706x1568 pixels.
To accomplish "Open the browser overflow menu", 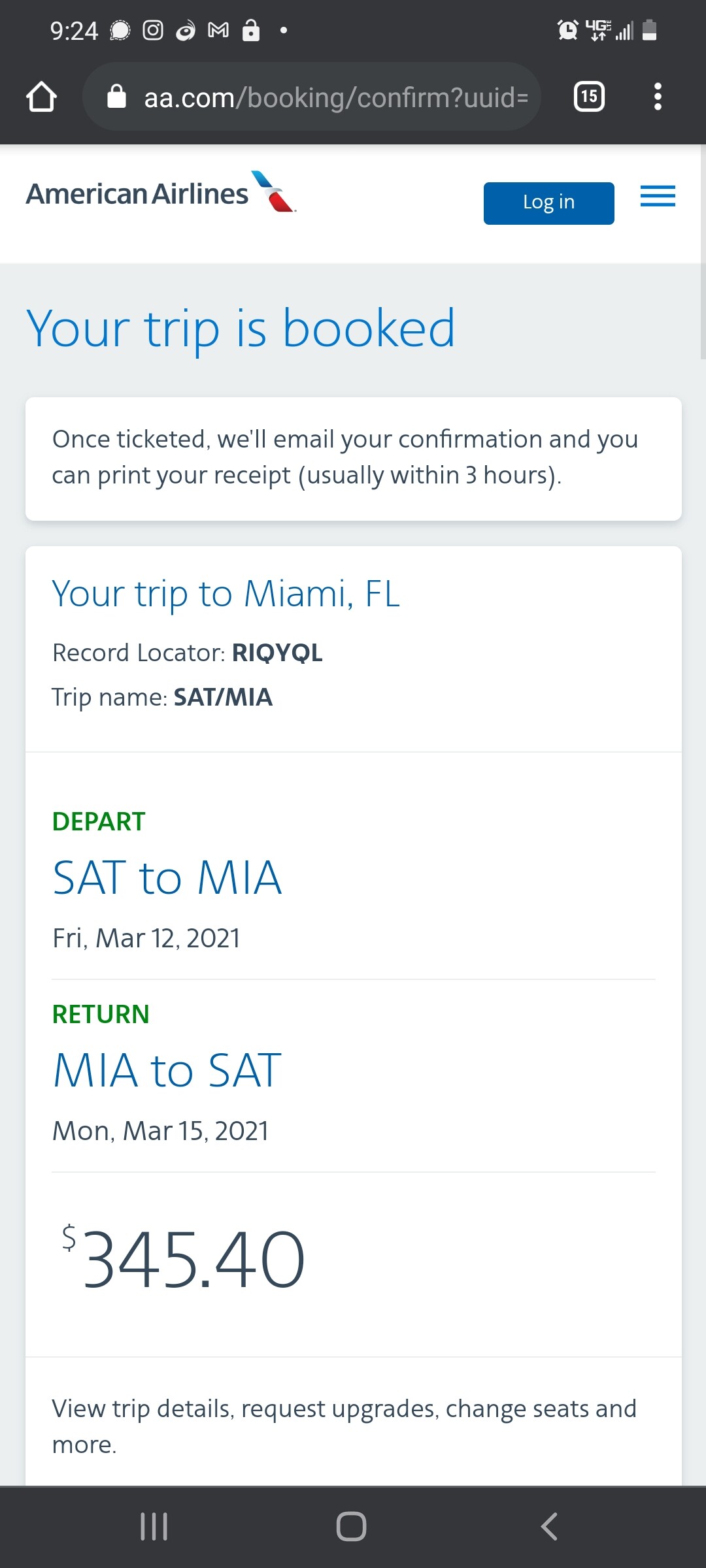I will pos(658,97).
